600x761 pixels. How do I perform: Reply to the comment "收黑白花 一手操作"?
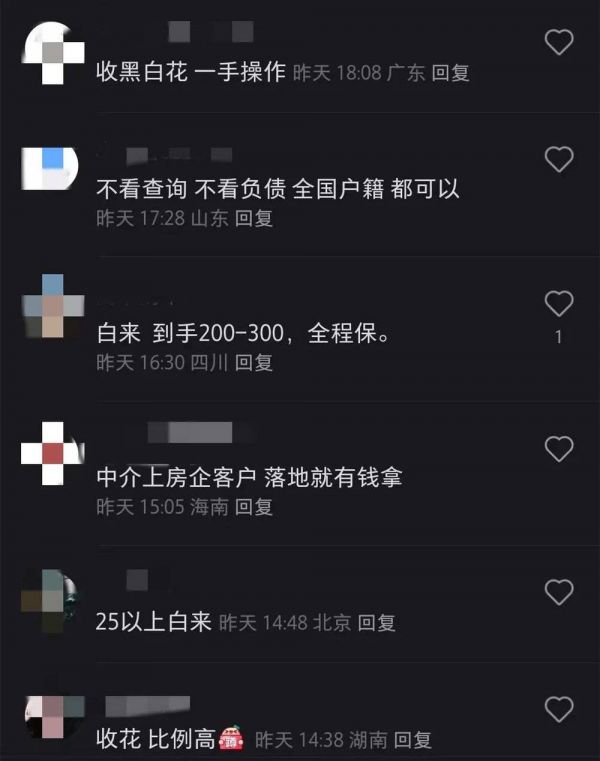(x=451, y=73)
